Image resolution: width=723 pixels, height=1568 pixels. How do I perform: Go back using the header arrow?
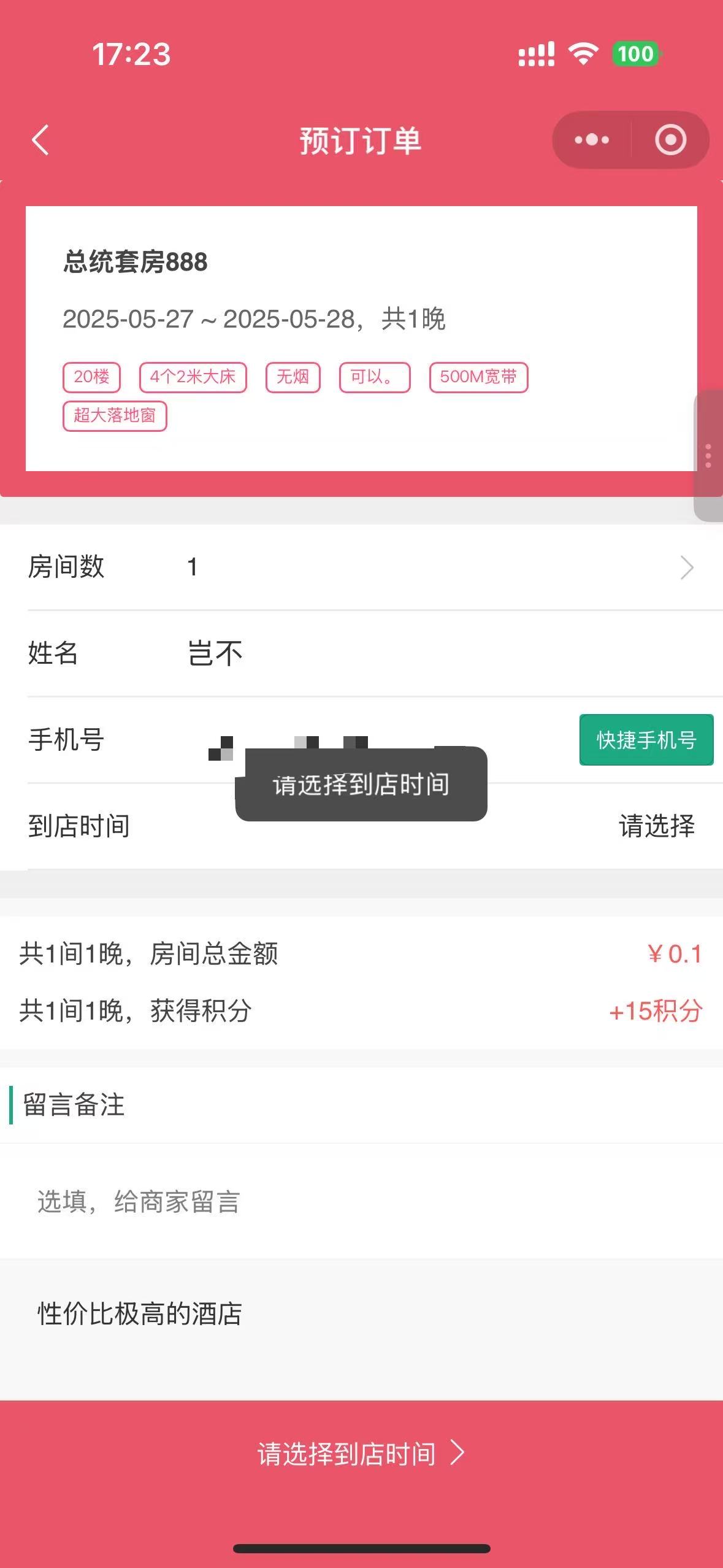pos(40,140)
